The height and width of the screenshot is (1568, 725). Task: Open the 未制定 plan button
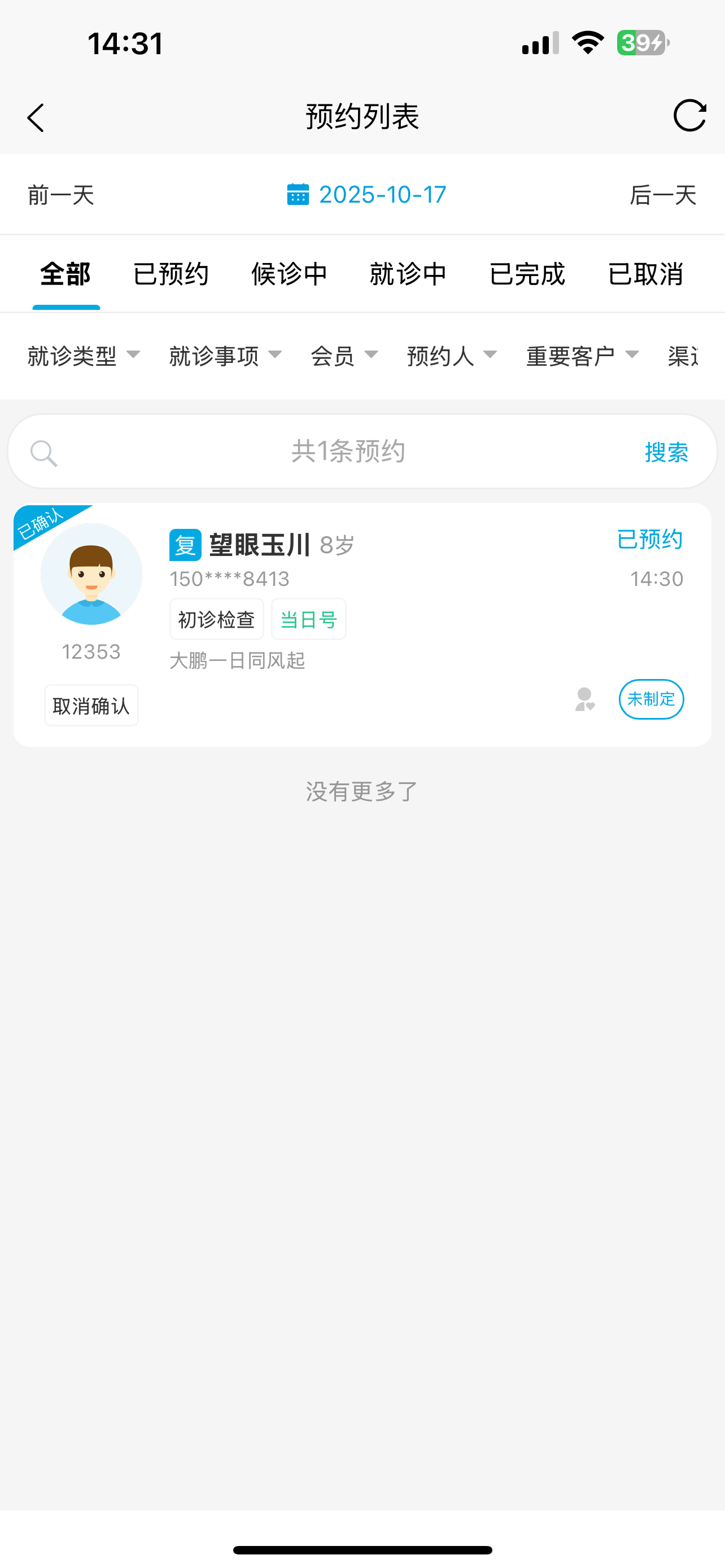650,699
